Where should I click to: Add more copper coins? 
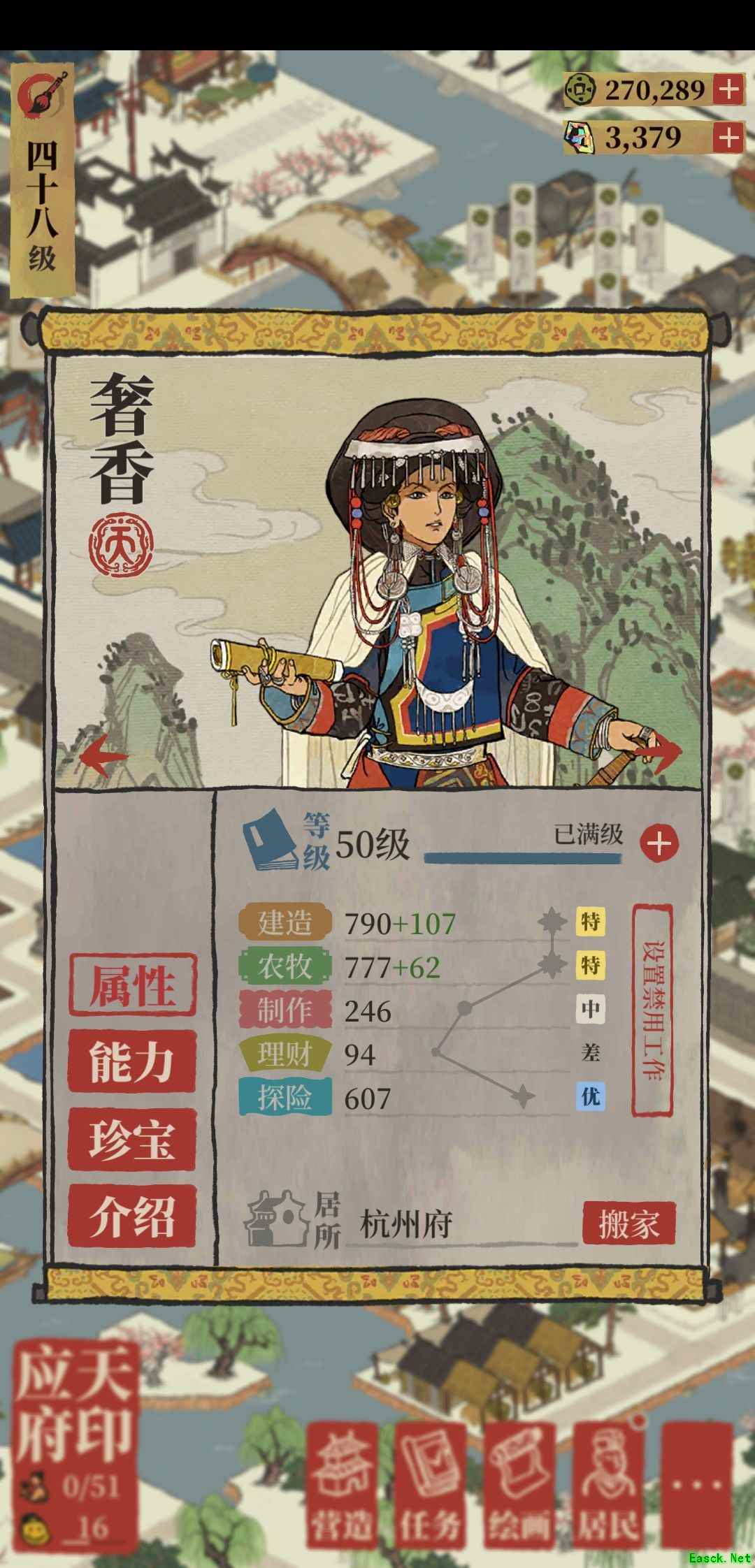point(728,89)
